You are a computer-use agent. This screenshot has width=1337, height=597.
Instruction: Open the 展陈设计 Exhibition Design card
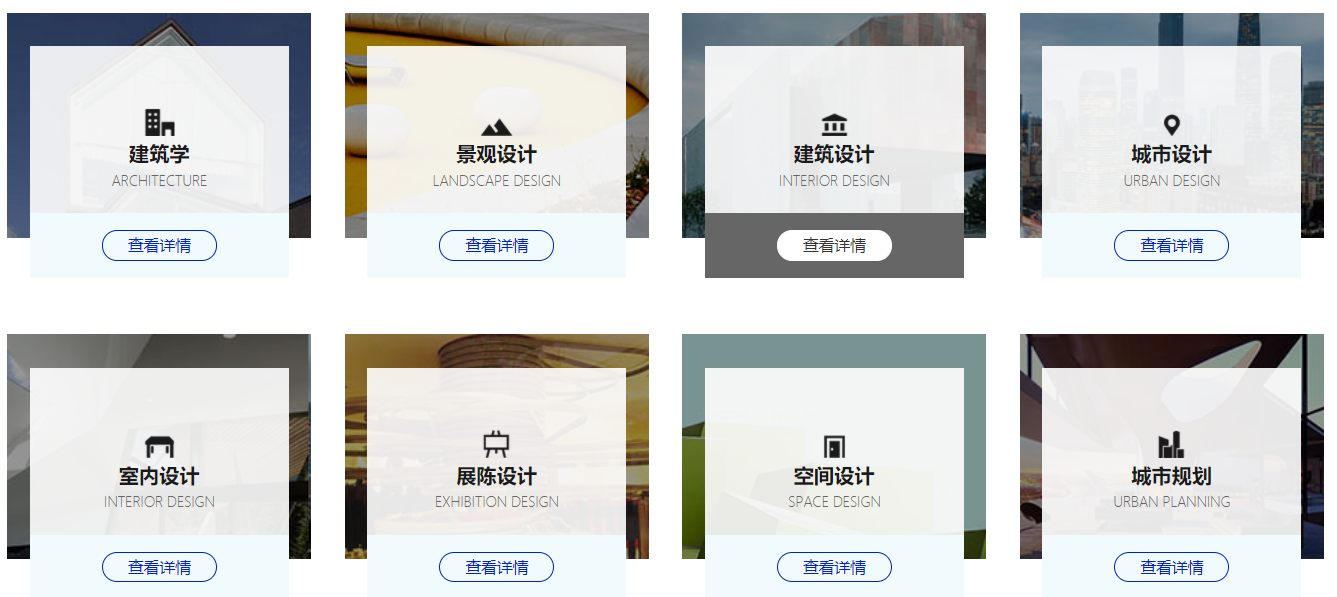tap(496, 476)
